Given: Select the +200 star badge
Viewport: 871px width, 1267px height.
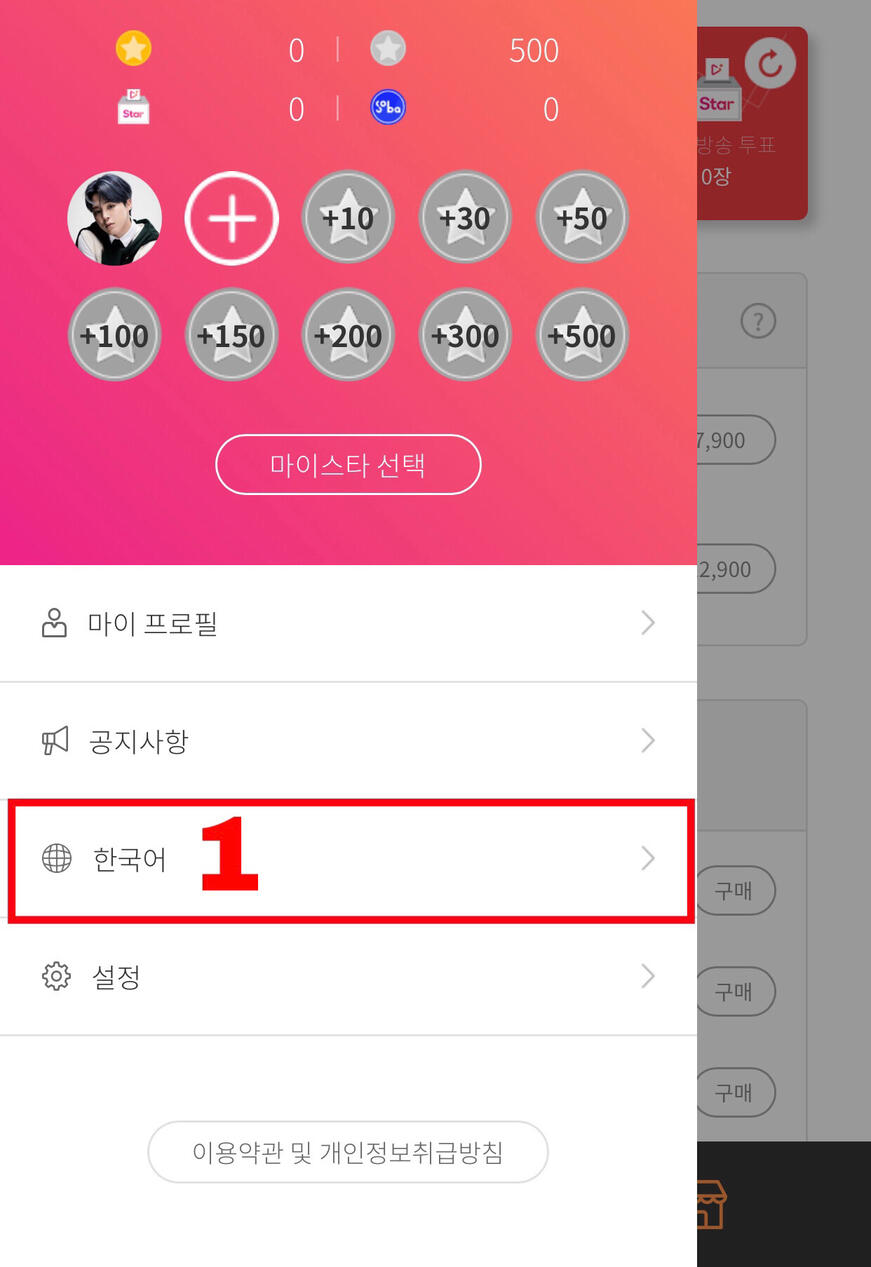Looking at the screenshot, I should (x=348, y=335).
